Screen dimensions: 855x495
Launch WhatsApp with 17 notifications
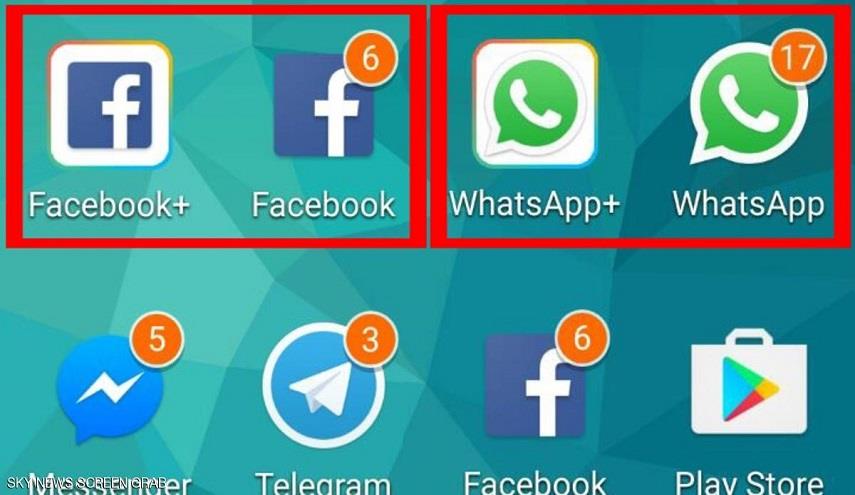point(748,105)
